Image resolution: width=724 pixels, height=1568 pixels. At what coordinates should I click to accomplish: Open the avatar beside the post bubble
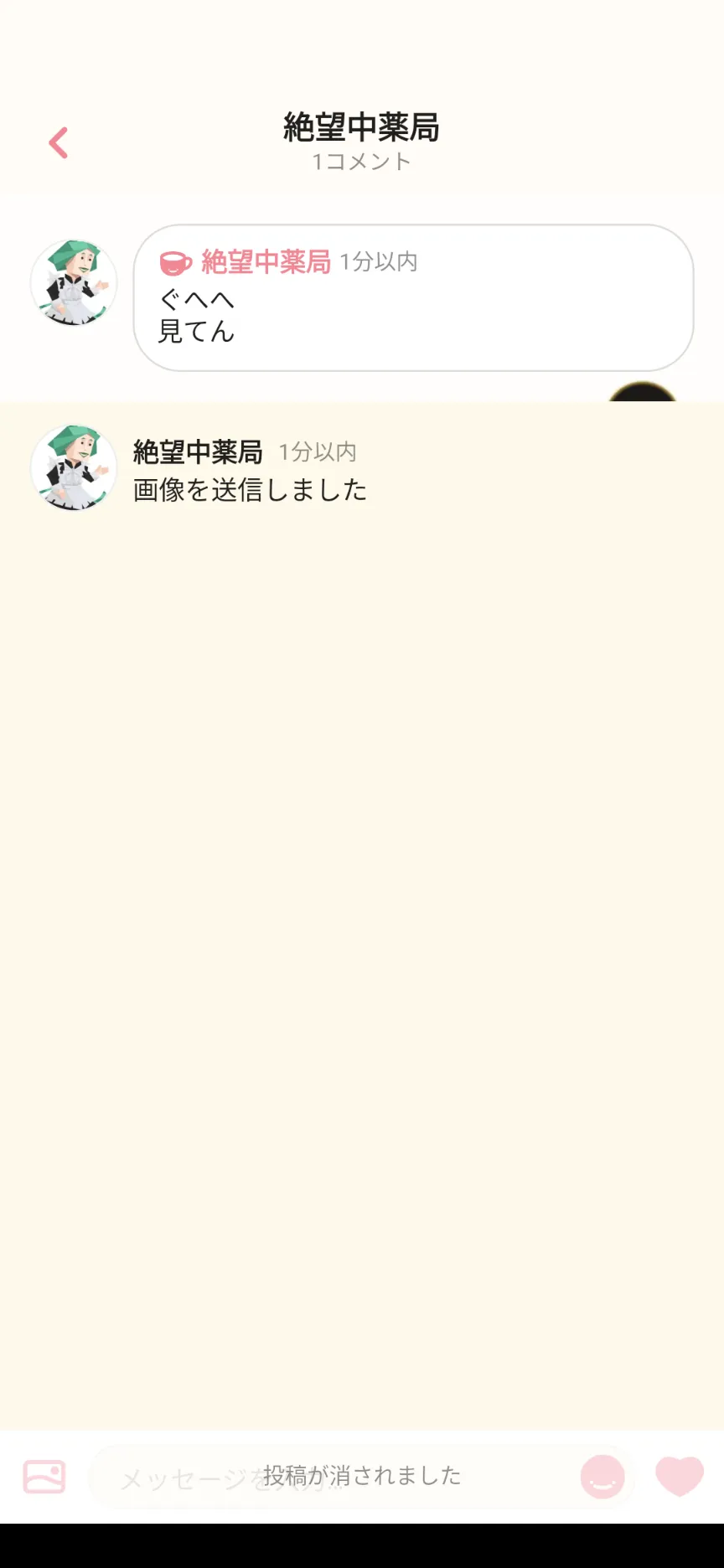click(74, 282)
